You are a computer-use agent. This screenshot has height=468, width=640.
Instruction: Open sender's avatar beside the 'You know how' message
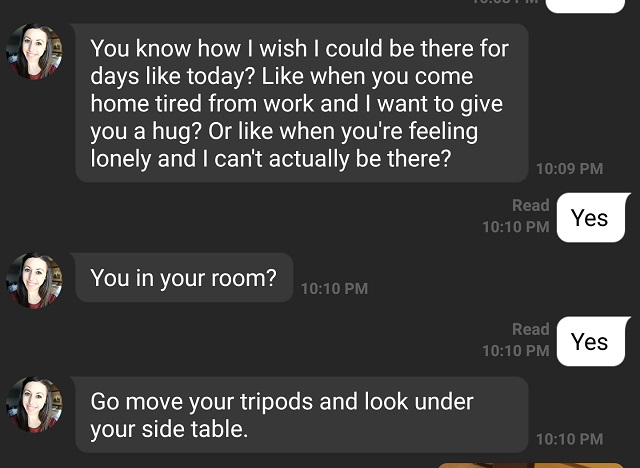[x=34, y=51]
